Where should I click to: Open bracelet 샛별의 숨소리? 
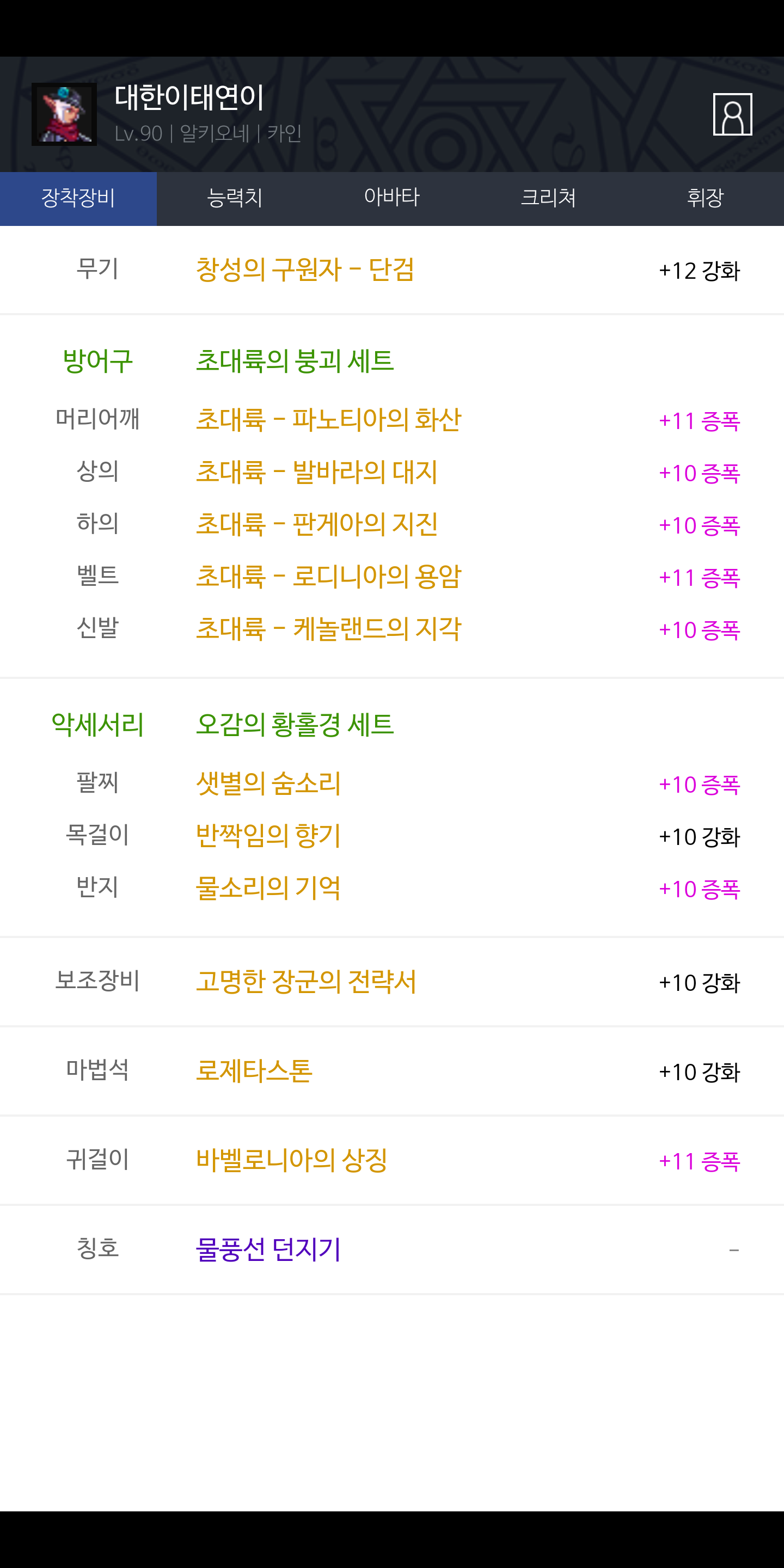coord(268,784)
